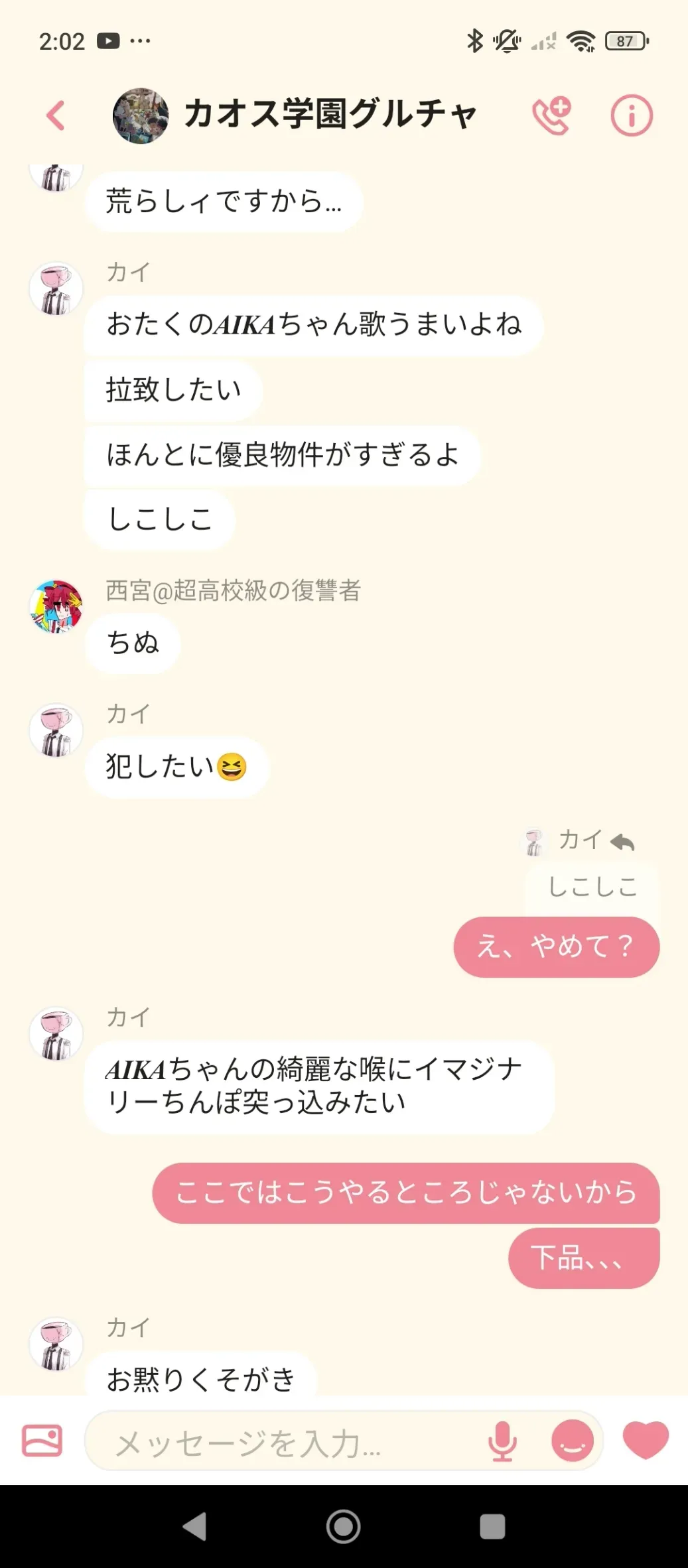Open the group chat avatar
Screen dimensions: 688x1568
(140, 116)
